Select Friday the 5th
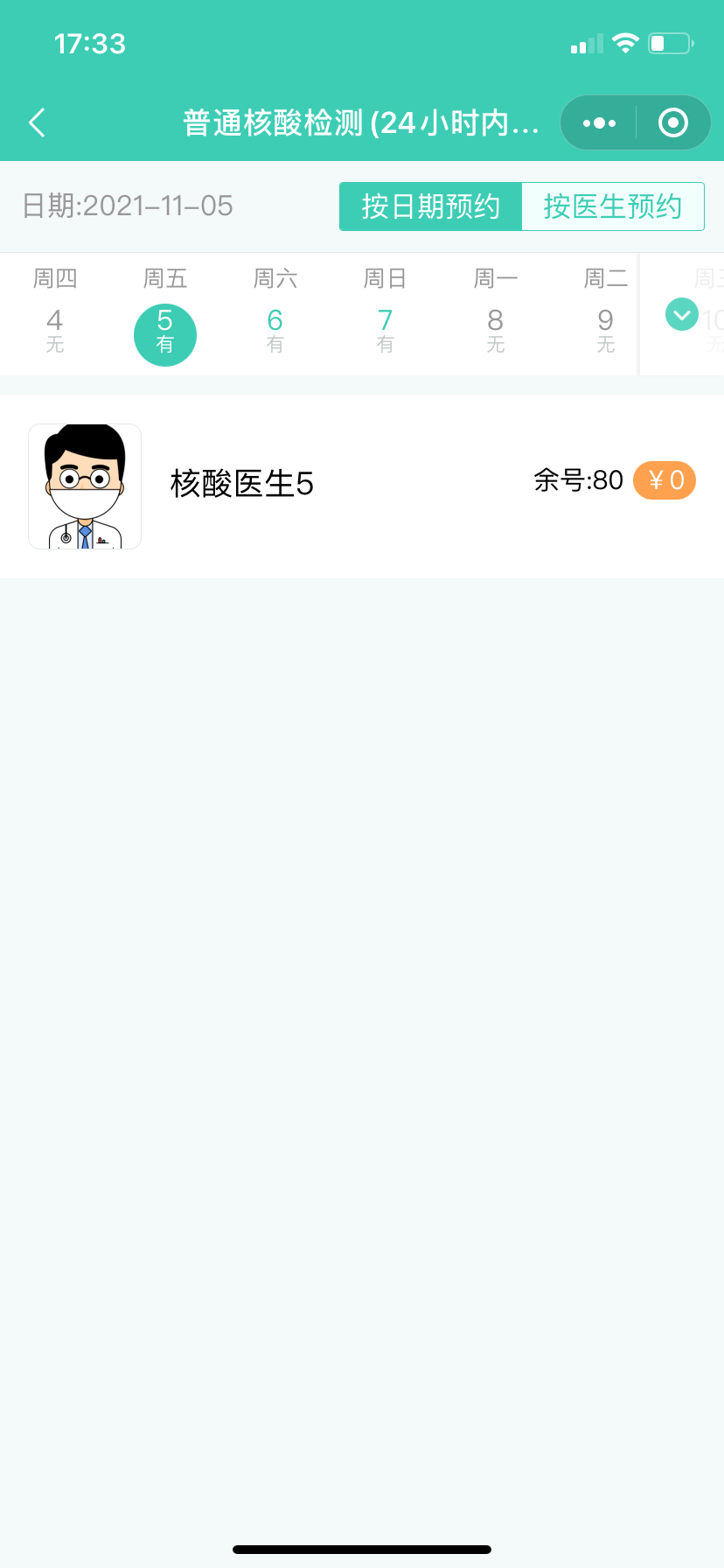 click(165, 333)
